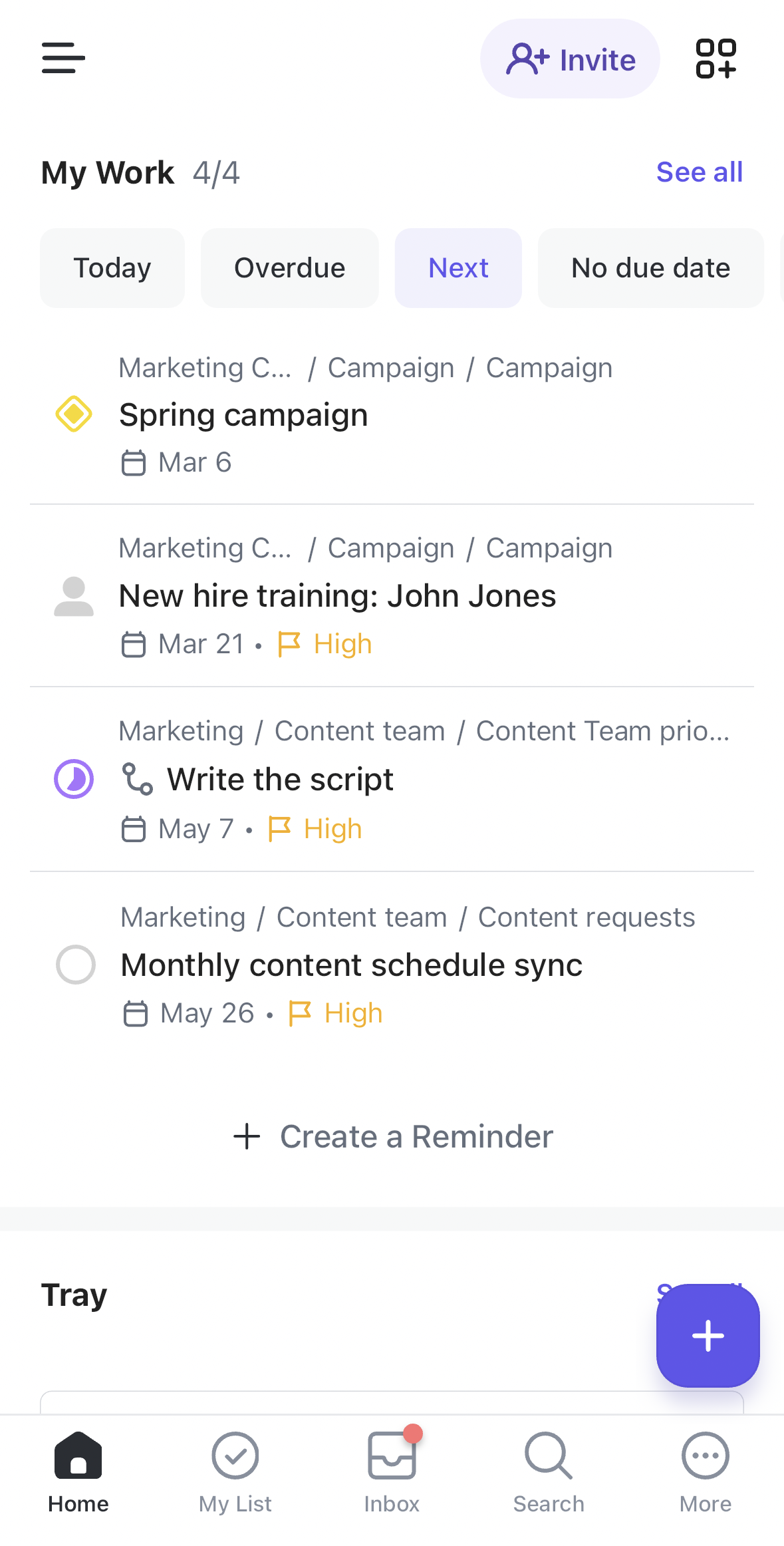Open the Write the script task
The image size is (784, 1546).
tap(392, 779)
